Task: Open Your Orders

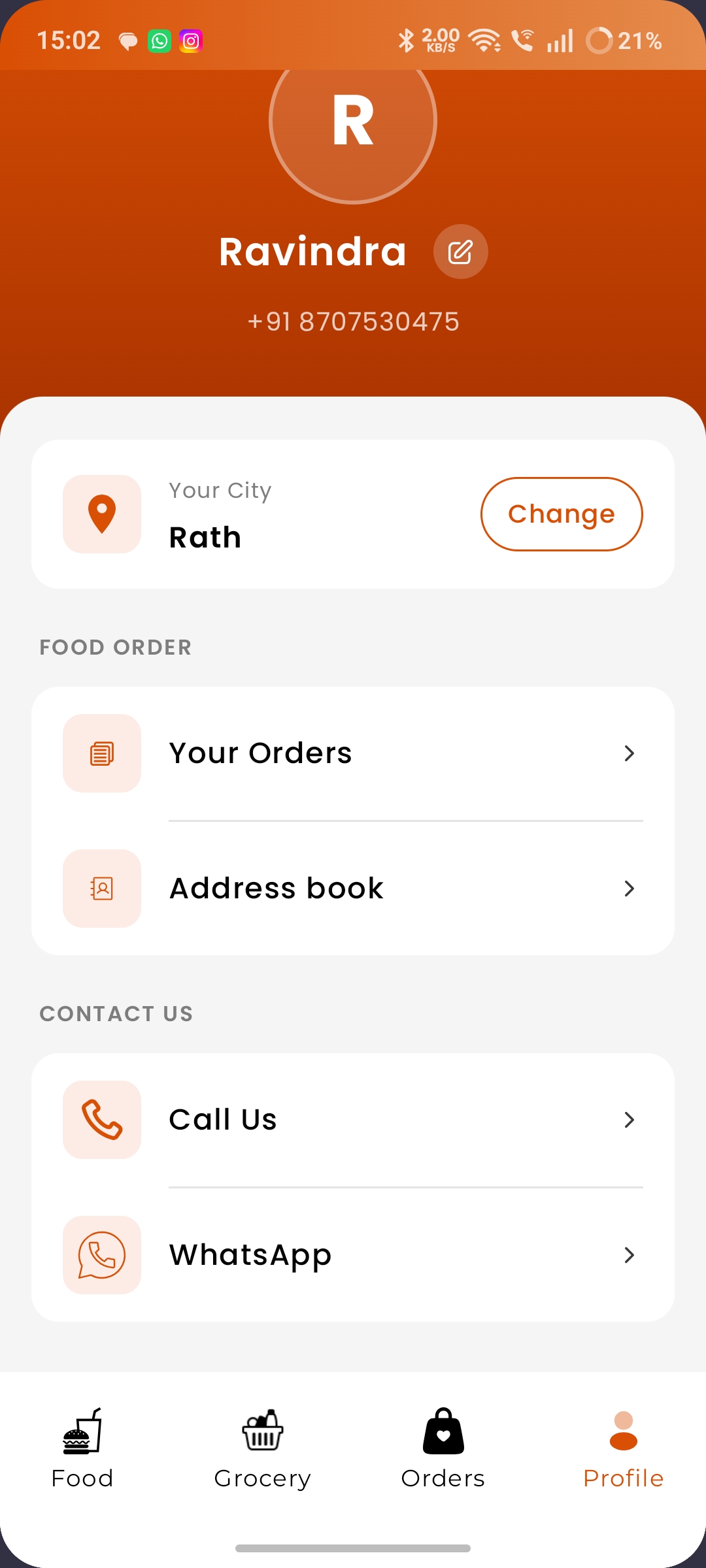Action: [353, 753]
